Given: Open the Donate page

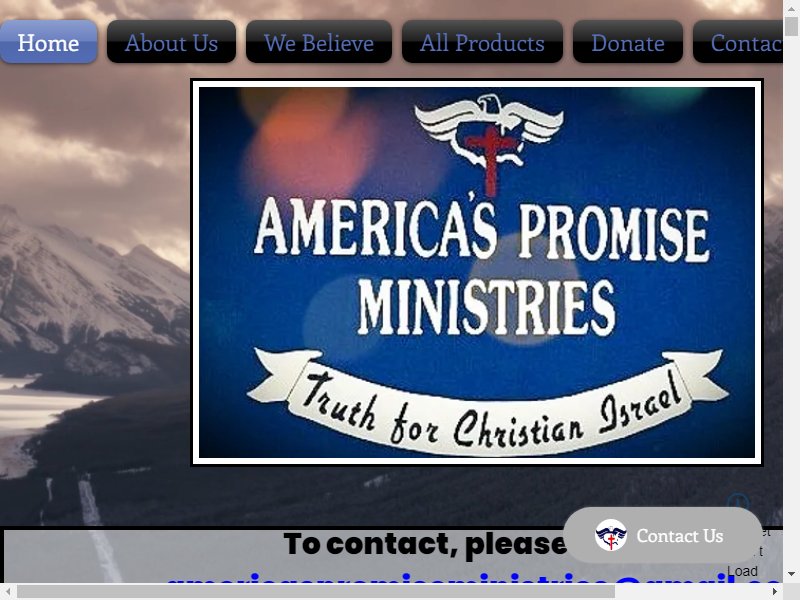Looking at the screenshot, I should (627, 42).
